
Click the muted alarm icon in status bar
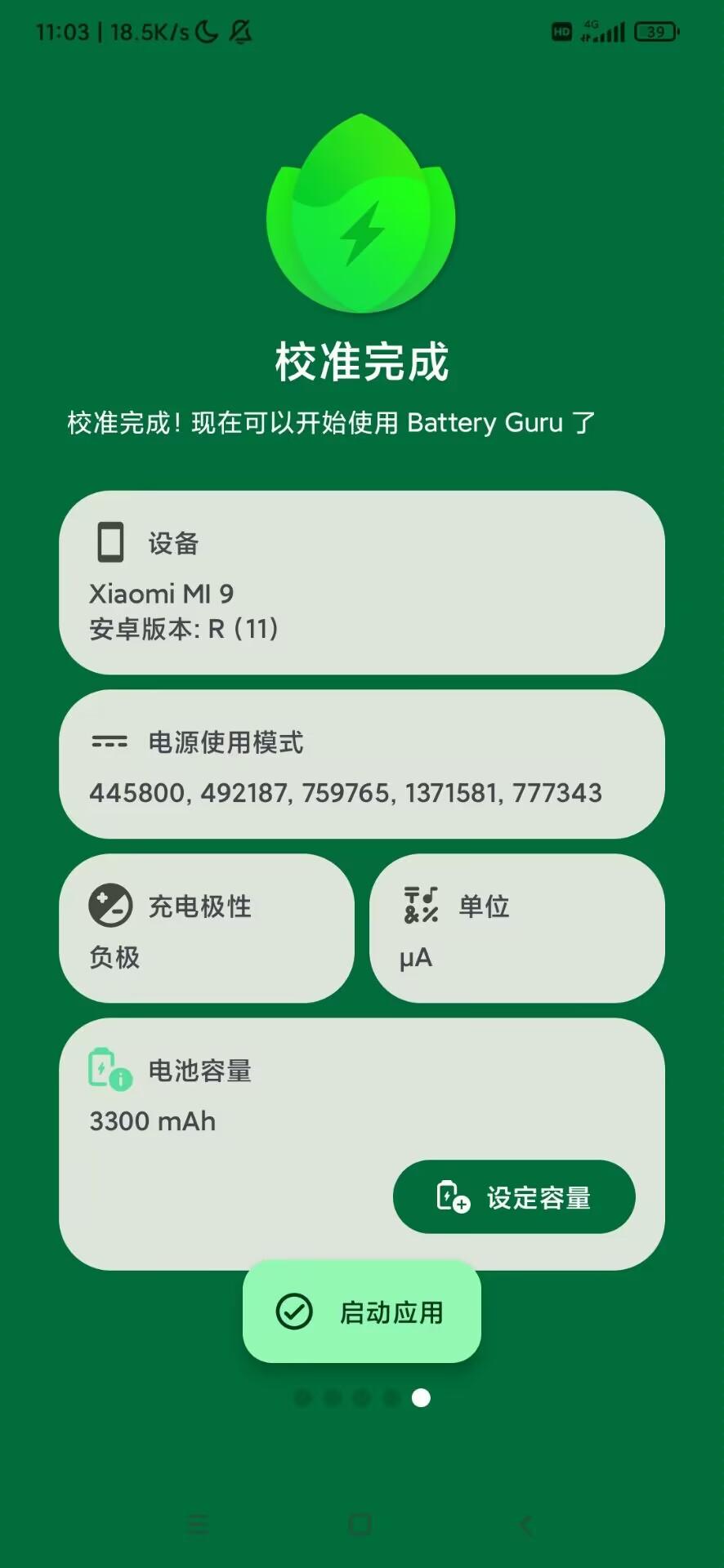tap(240, 31)
